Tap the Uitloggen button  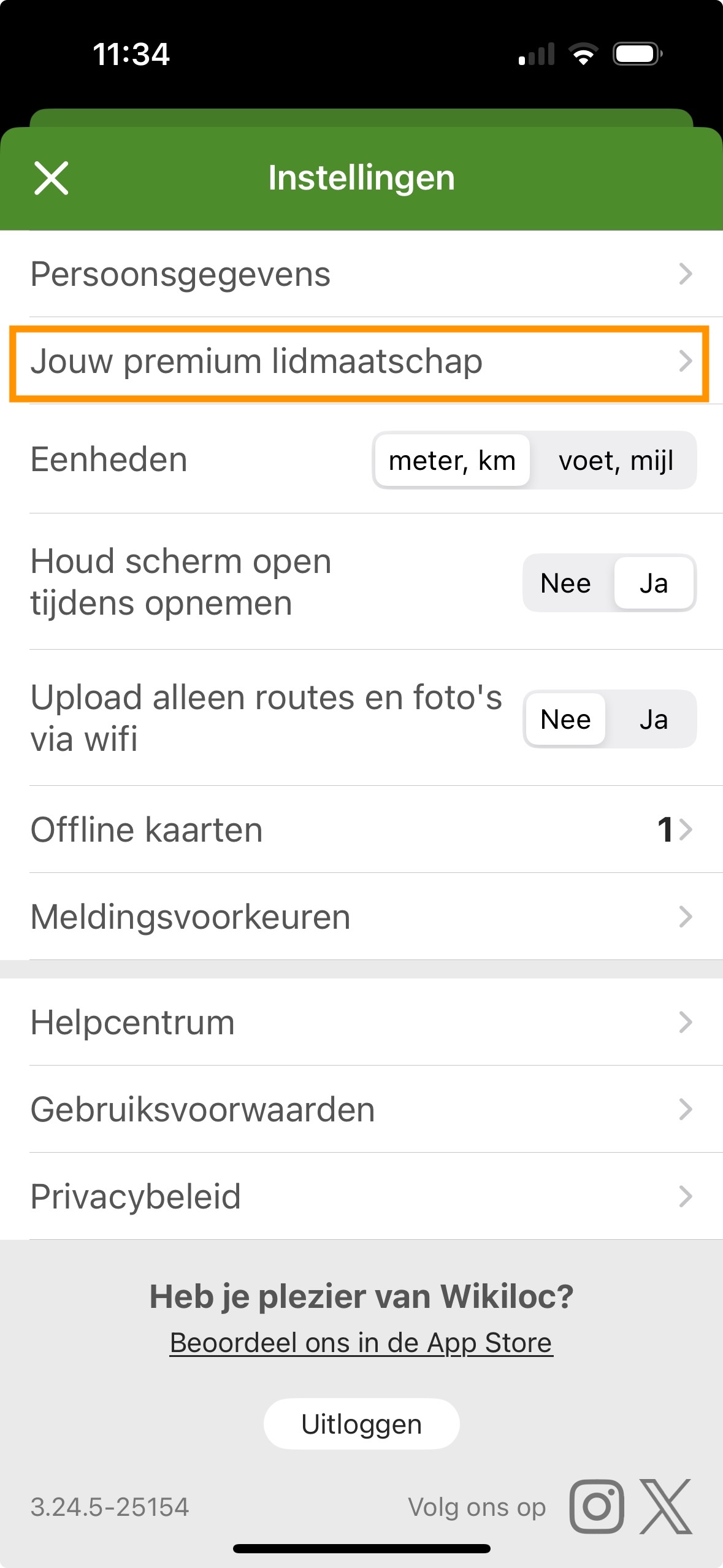click(x=361, y=1424)
